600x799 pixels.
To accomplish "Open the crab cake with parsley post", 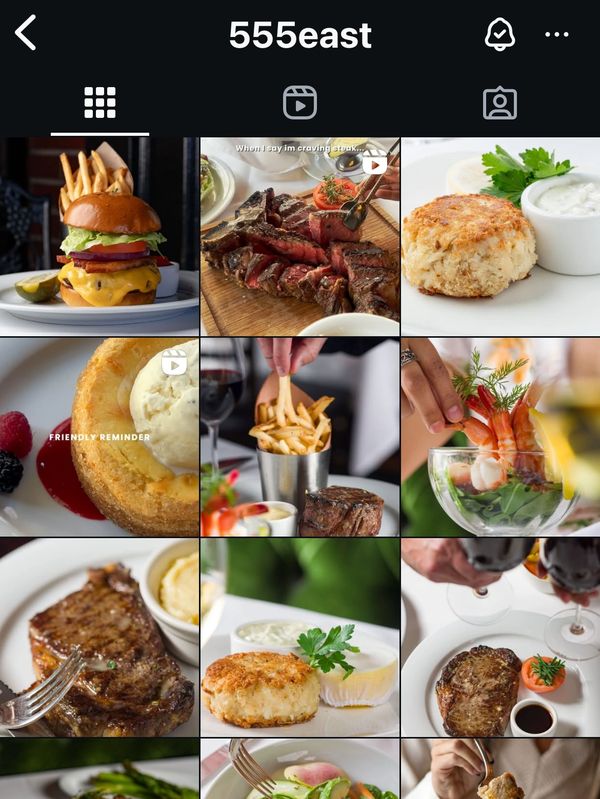I will 501,236.
